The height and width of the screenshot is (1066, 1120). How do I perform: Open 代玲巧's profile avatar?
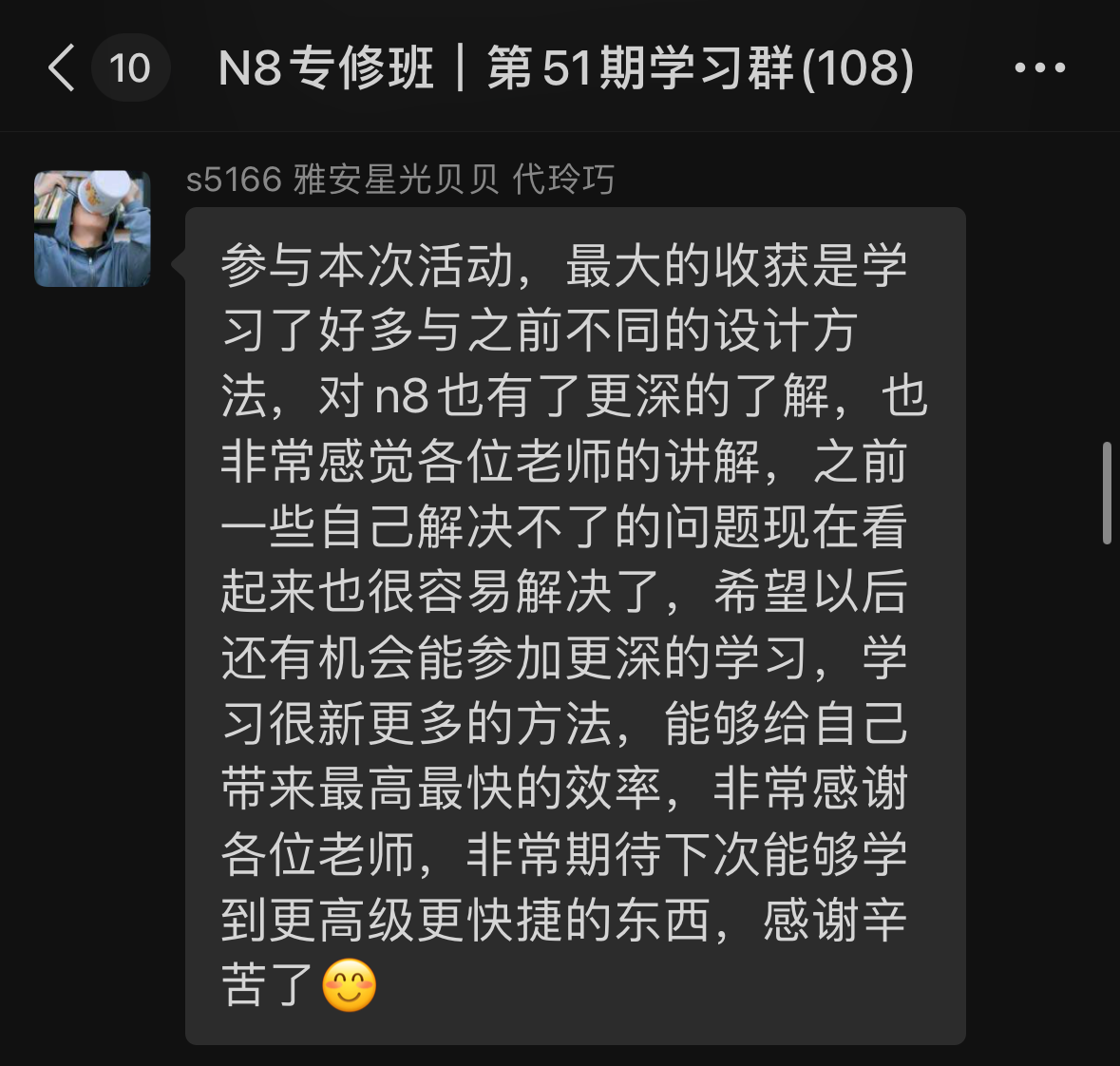92,228
